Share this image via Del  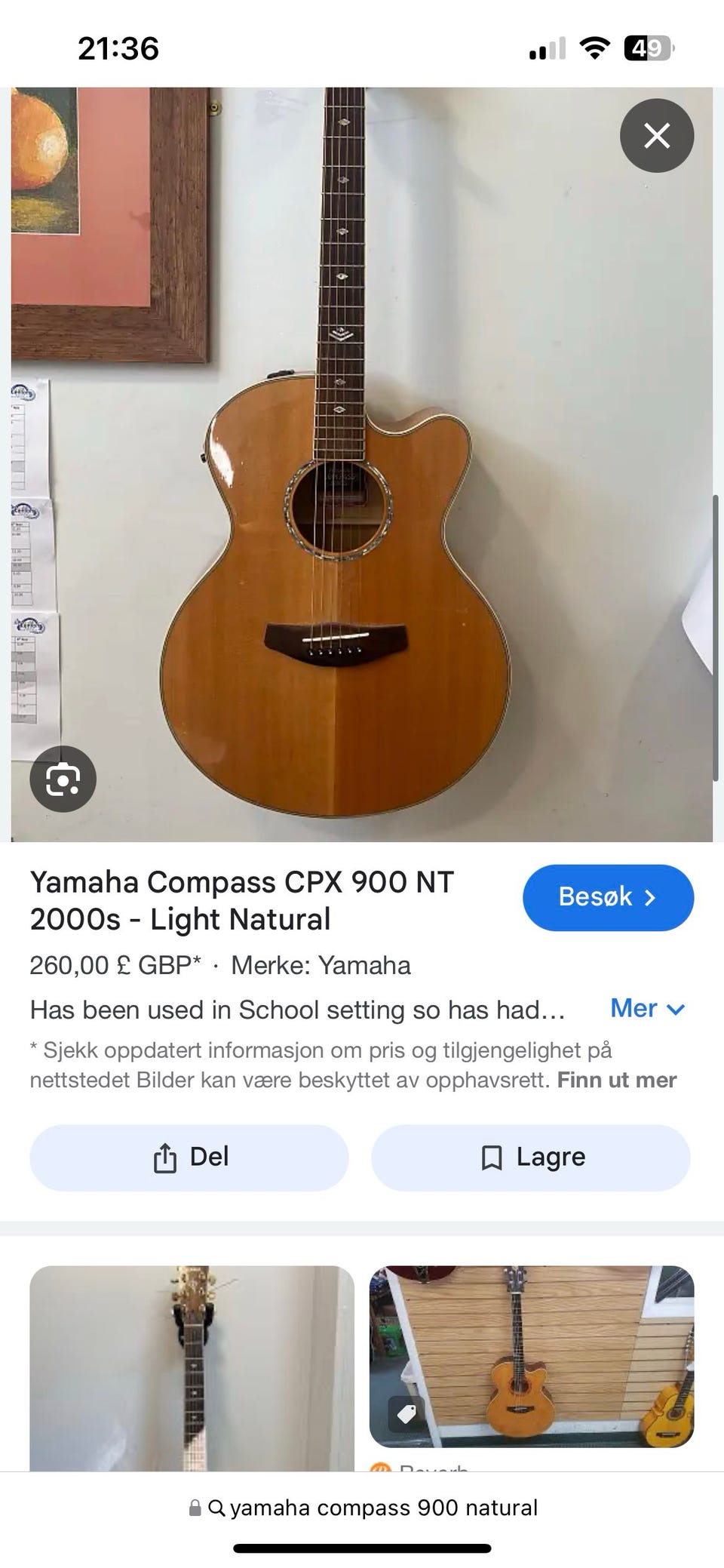tap(189, 1158)
